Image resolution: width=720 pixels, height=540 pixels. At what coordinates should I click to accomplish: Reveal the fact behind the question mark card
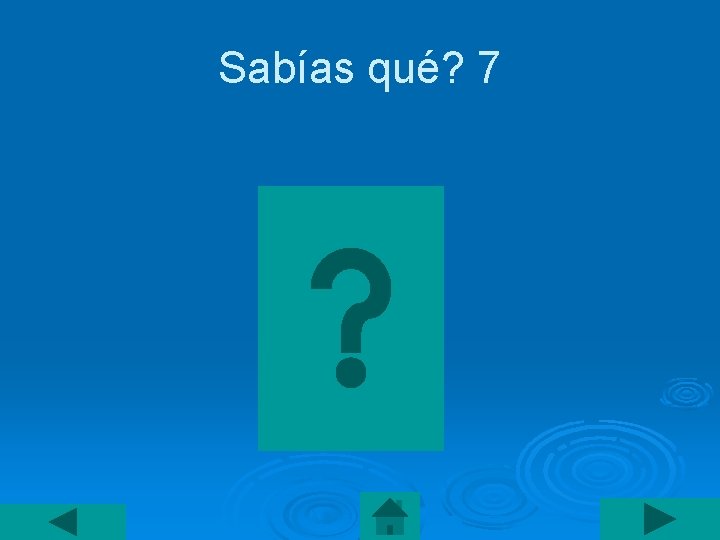(x=351, y=318)
